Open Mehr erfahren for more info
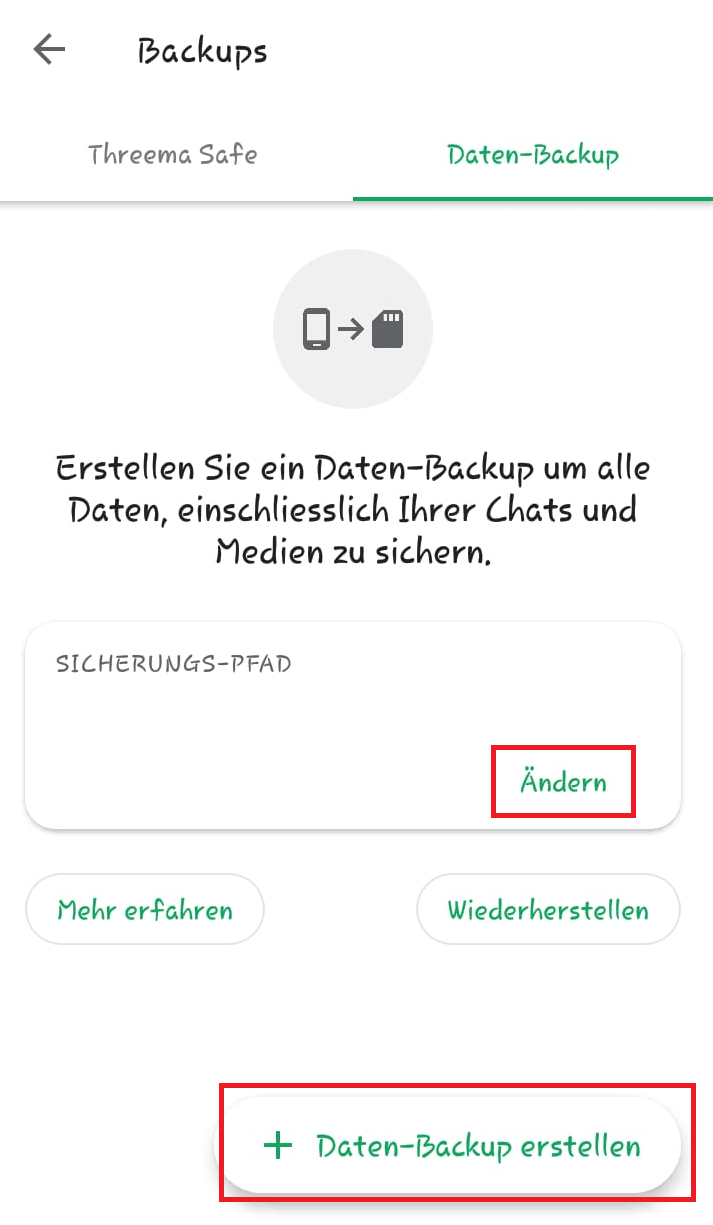The height and width of the screenshot is (1225, 713). (145, 910)
